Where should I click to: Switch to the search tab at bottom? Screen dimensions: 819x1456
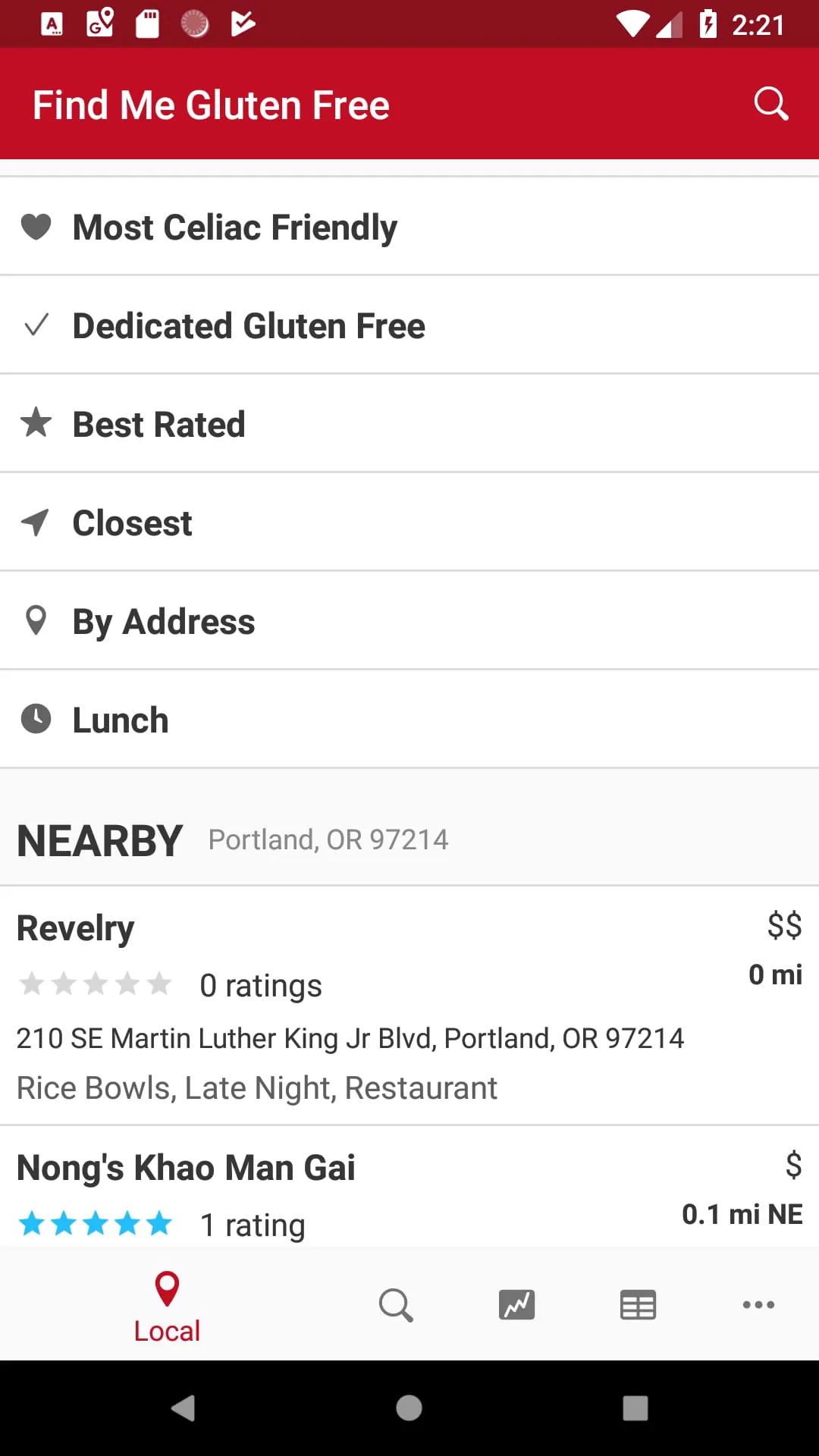(x=396, y=1304)
